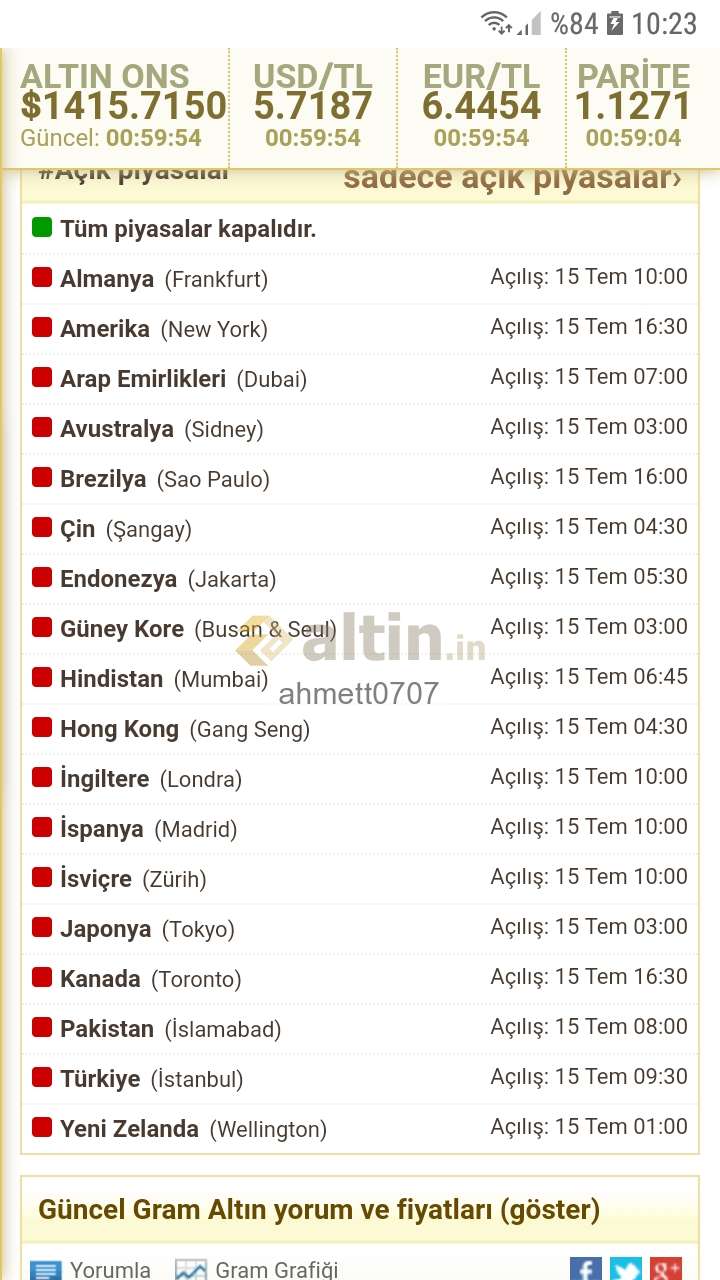Share on Facebook
The image size is (720, 1280).
pyautogui.click(x=586, y=1268)
